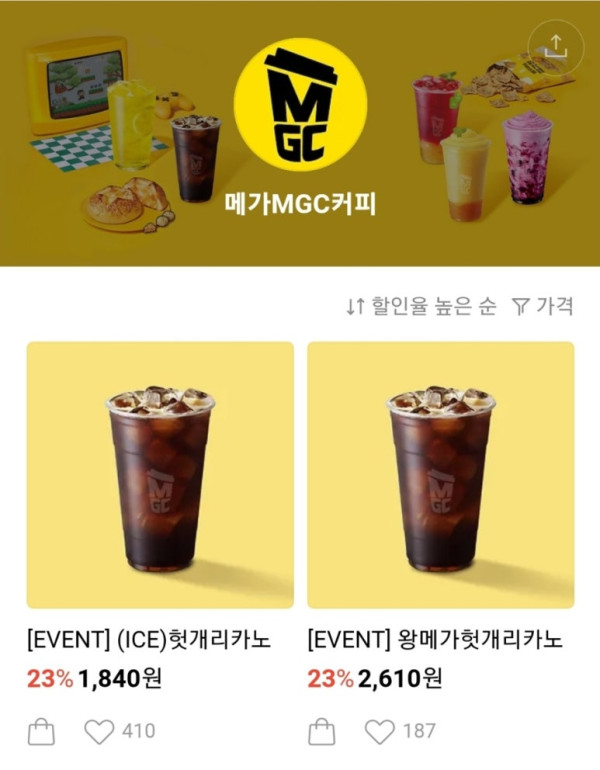Like the 왕메가헛개리카노 item
The width and height of the screenshot is (600, 770).
pos(380,732)
